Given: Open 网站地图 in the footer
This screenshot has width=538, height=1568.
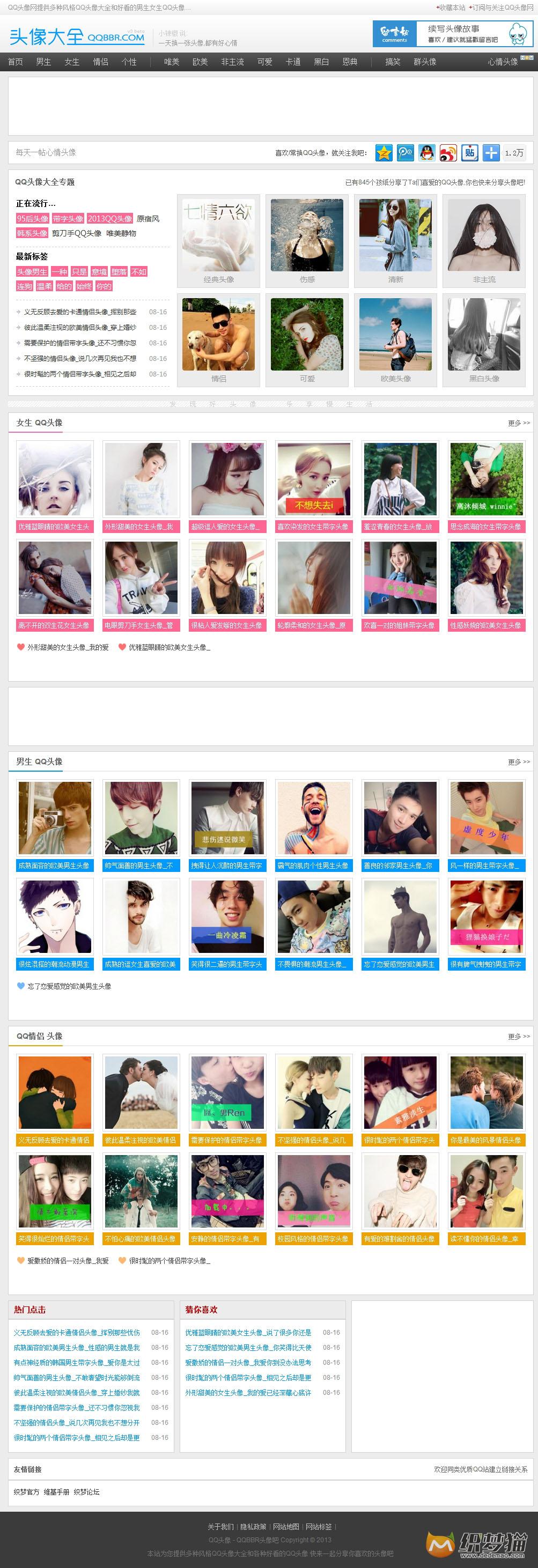Looking at the screenshot, I should pyautogui.click(x=286, y=1527).
